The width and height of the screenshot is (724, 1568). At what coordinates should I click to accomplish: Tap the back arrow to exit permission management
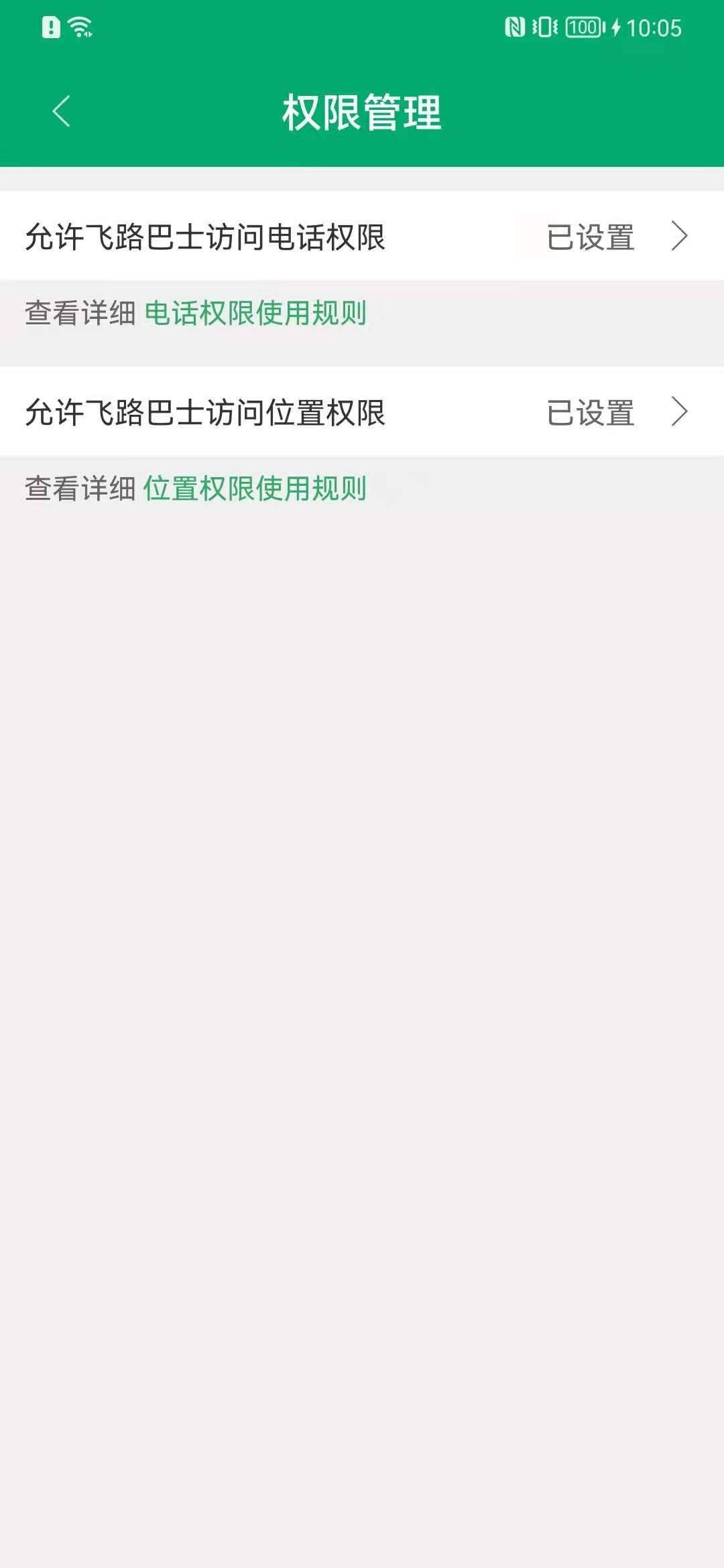tap(61, 111)
